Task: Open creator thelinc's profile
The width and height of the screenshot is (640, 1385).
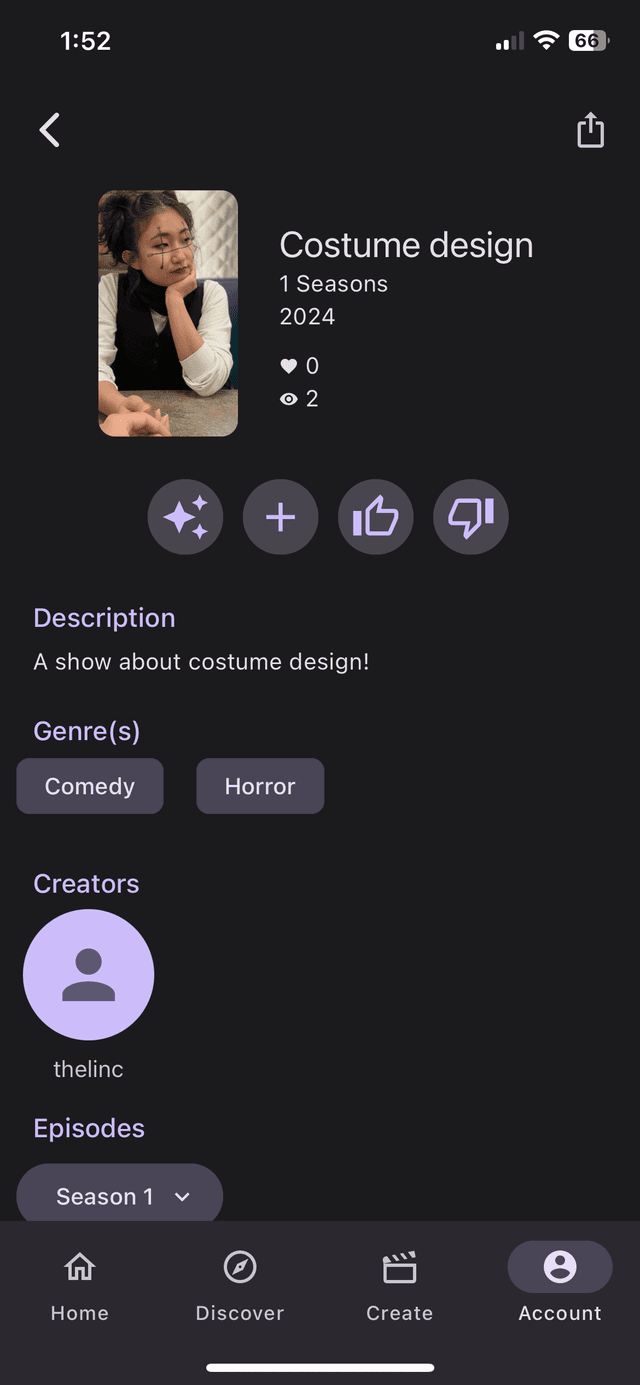Action: point(88,975)
